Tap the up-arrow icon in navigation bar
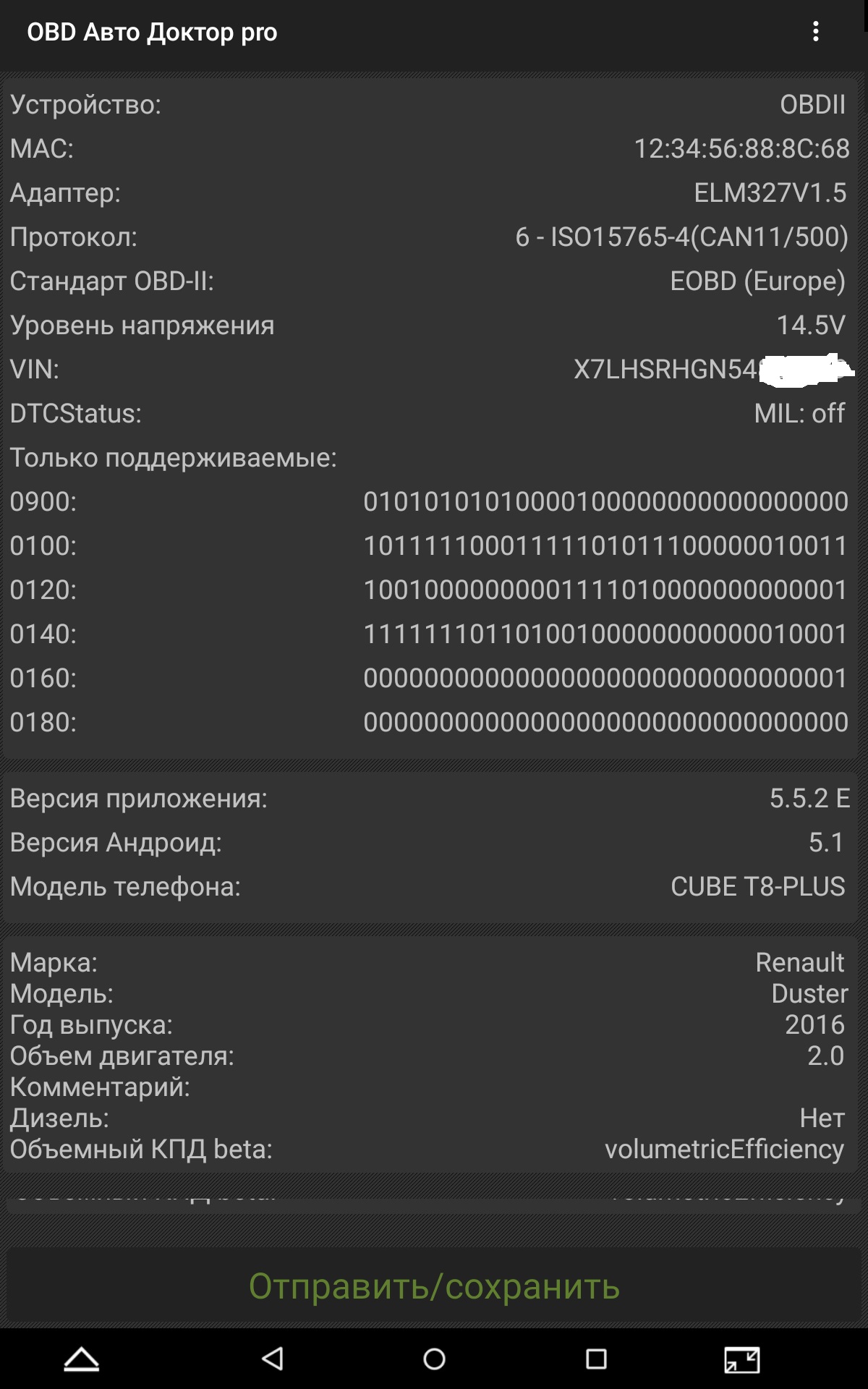Viewport: 868px width, 1389px height. point(81,1359)
